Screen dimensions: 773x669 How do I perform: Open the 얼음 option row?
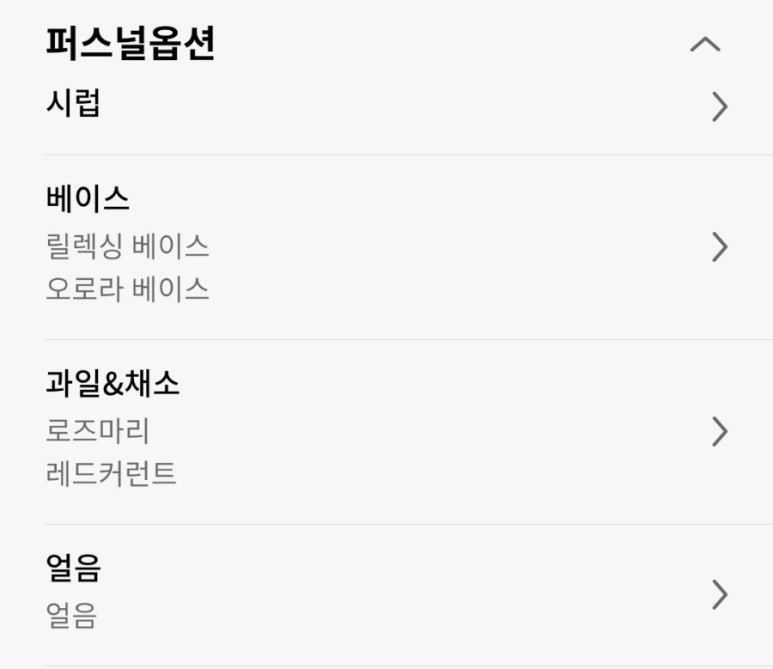[718, 594]
